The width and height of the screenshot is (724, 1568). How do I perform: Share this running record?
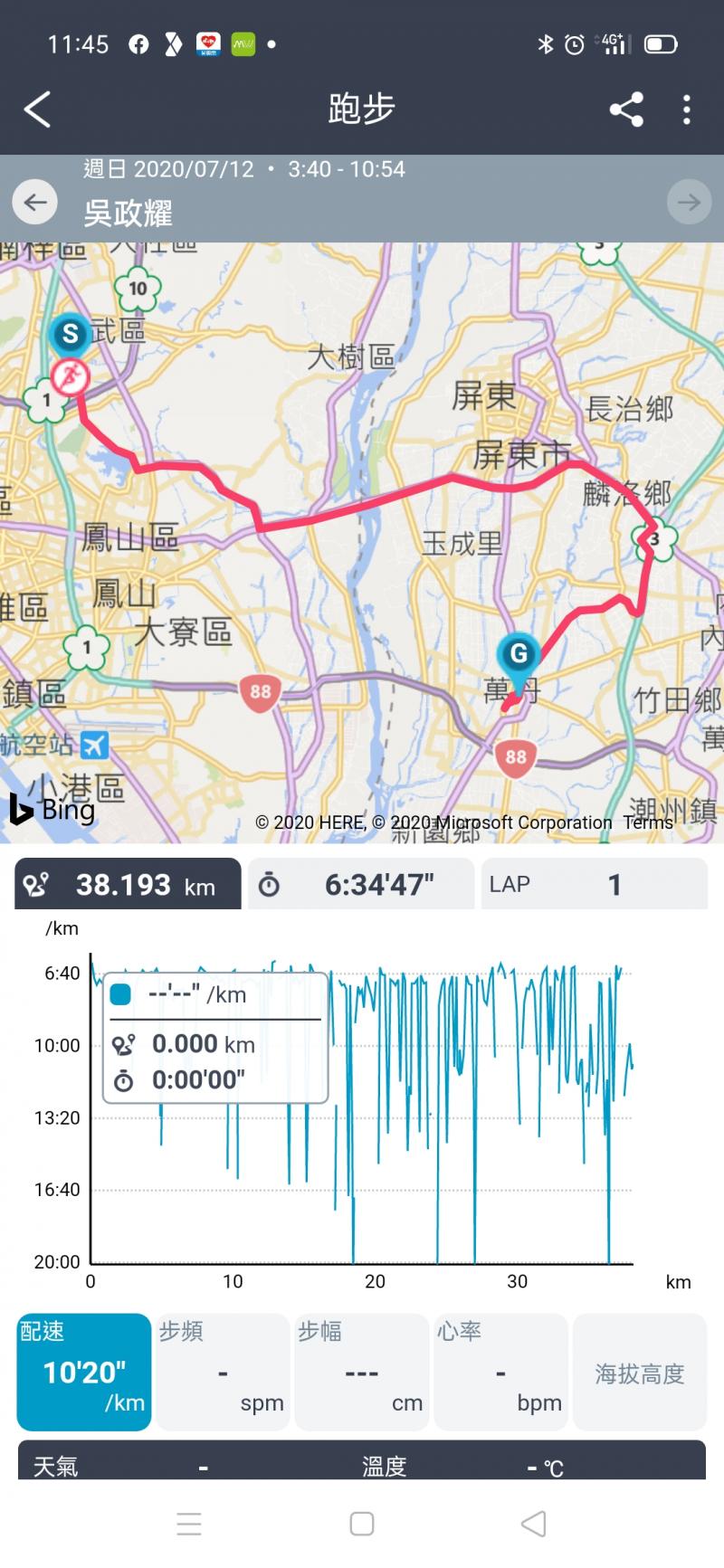click(x=626, y=109)
